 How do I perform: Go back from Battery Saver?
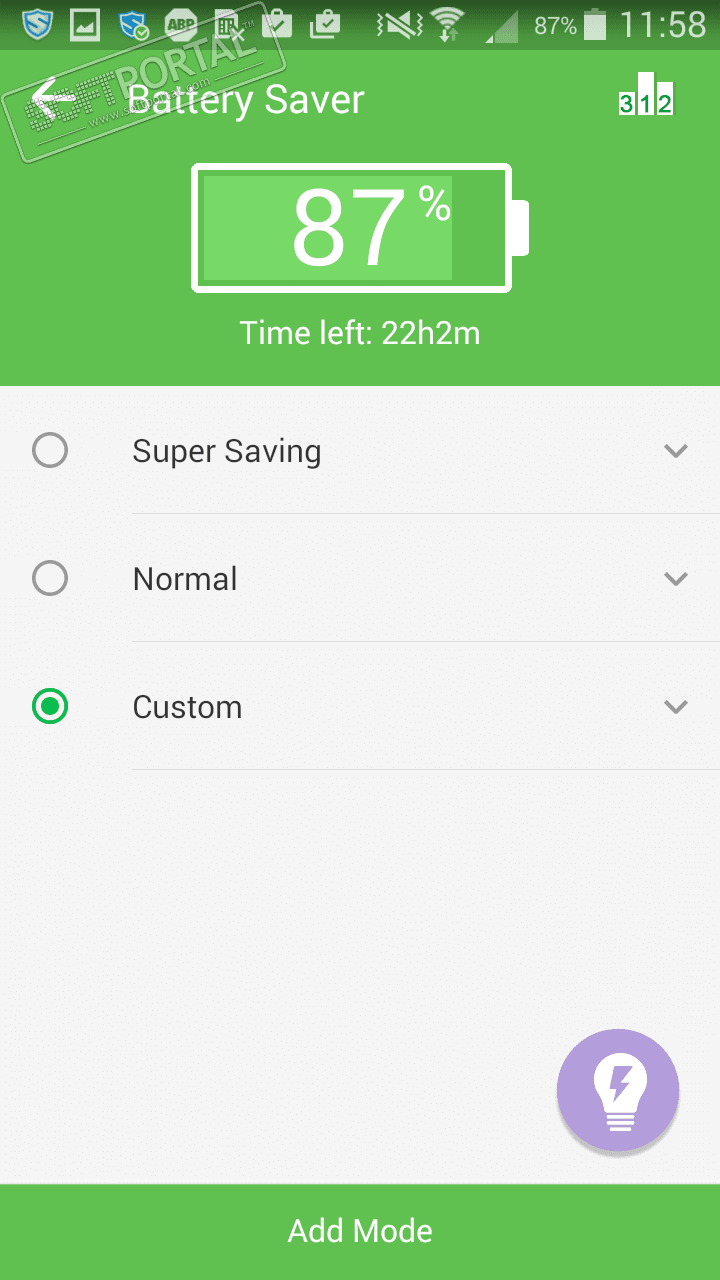52,99
